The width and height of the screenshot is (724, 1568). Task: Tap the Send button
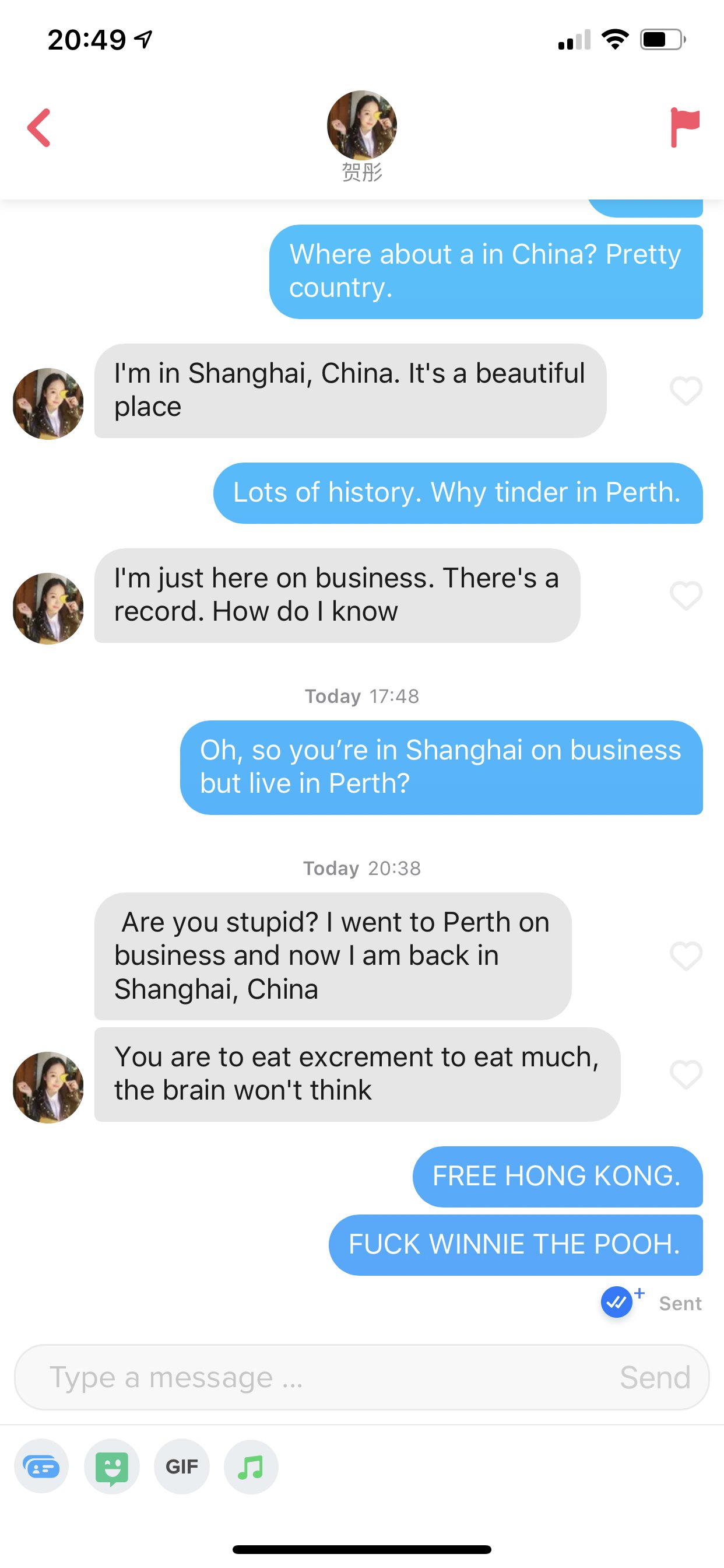pyautogui.click(x=655, y=1377)
